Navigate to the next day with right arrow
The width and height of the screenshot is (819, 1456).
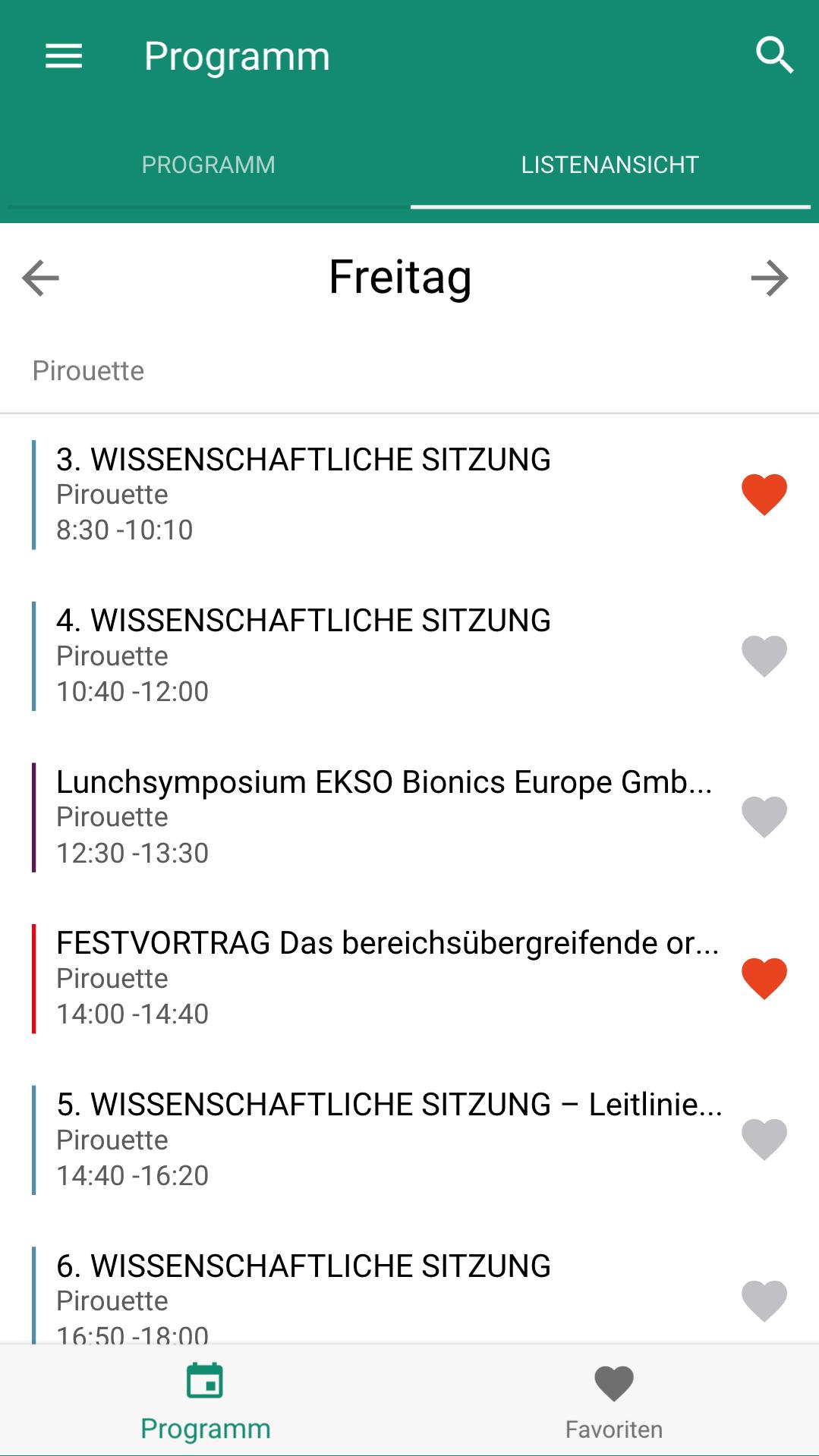772,278
